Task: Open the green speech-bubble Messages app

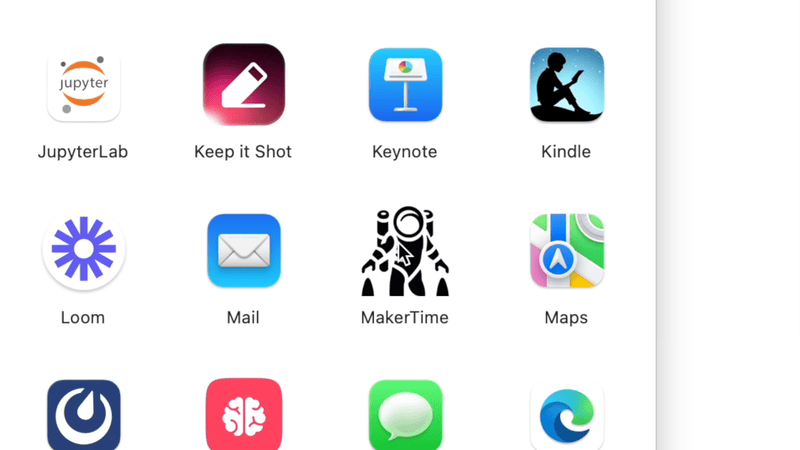Action: click(405, 414)
